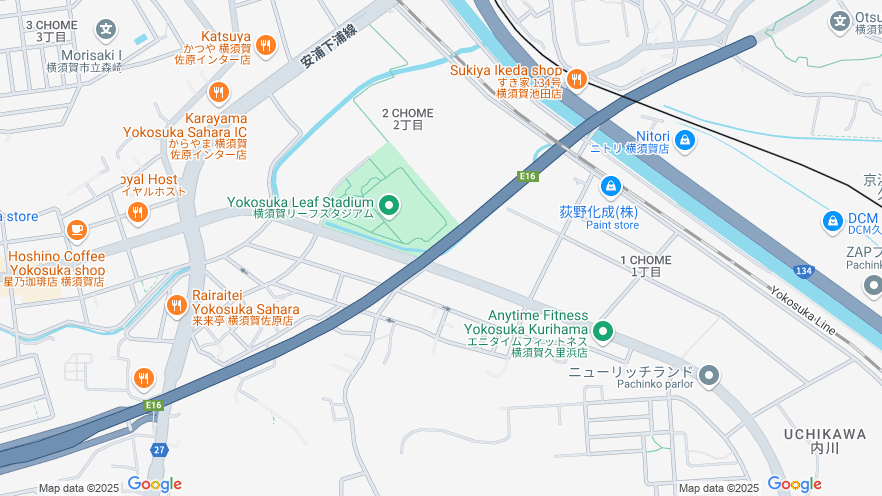Tap the Hoshino Coffee Yokosuka shop pin
This screenshot has height=496, width=882.
(77, 231)
